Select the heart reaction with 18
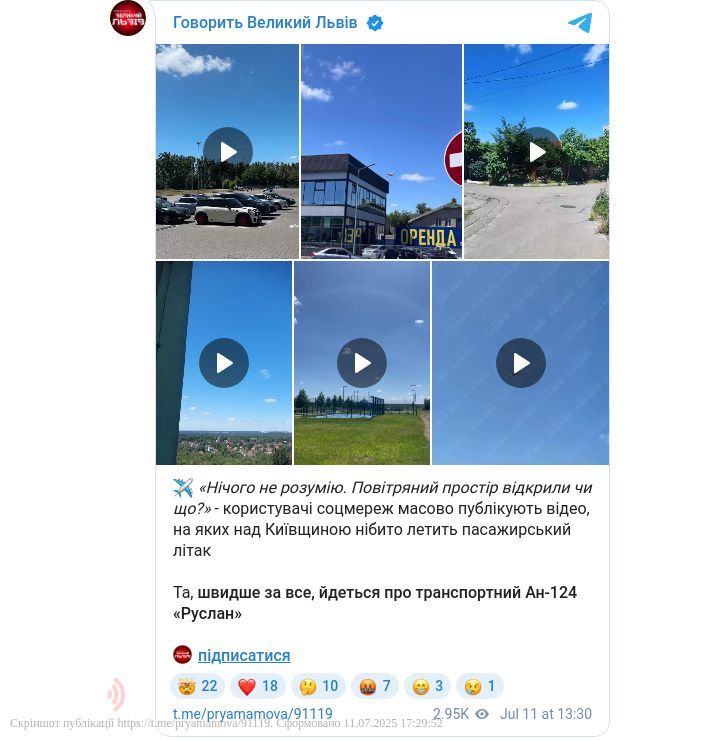 coord(258,686)
